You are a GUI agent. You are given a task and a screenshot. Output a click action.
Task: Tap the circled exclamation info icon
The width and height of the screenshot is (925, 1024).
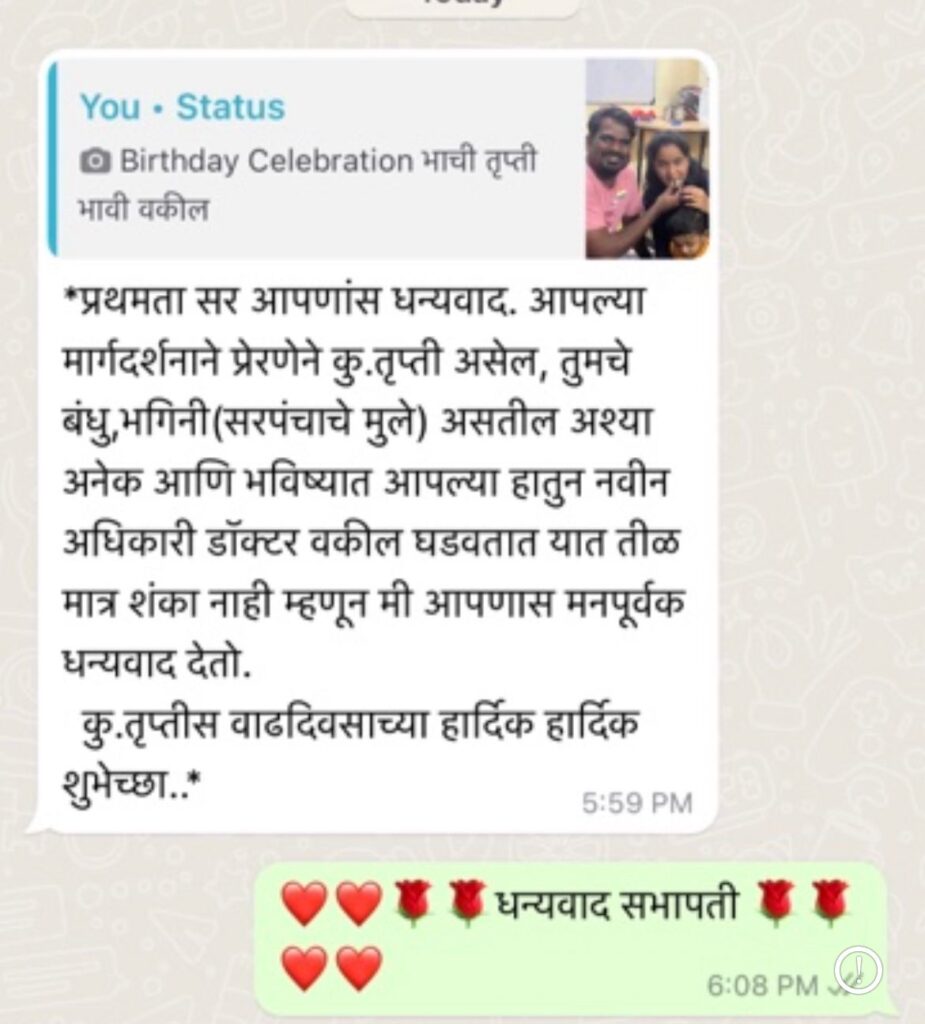pyautogui.click(x=859, y=969)
